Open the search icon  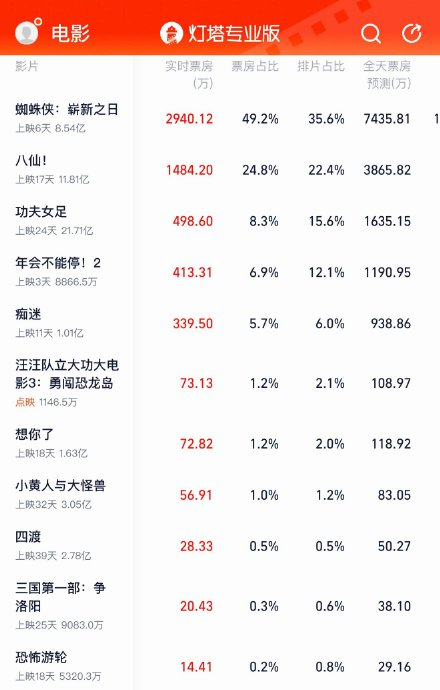[x=370, y=33]
